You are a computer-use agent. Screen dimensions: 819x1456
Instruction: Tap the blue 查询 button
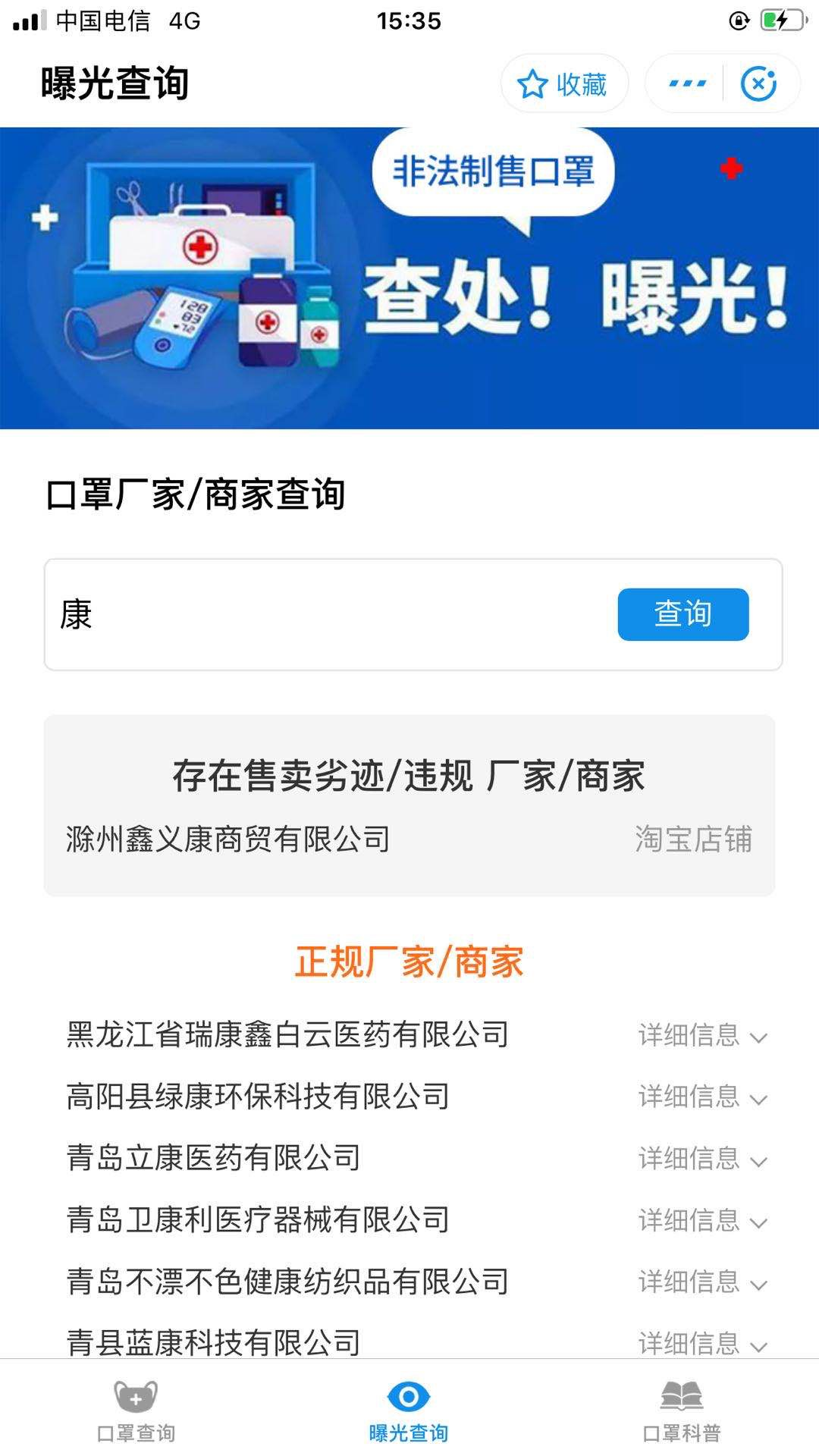click(x=682, y=614)
